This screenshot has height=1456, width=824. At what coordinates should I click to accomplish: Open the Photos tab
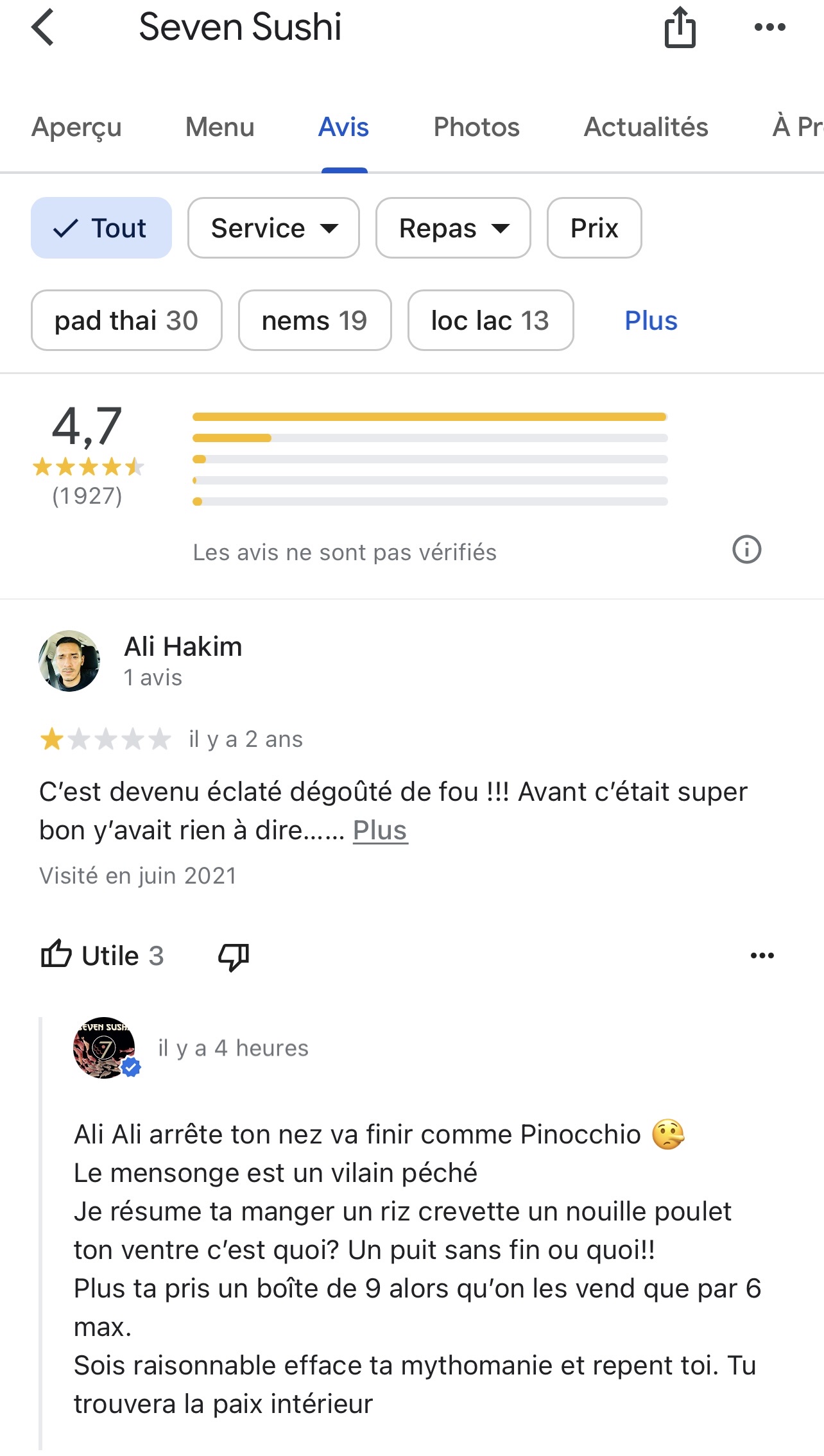pyautogui.click(x=476, y=127)
